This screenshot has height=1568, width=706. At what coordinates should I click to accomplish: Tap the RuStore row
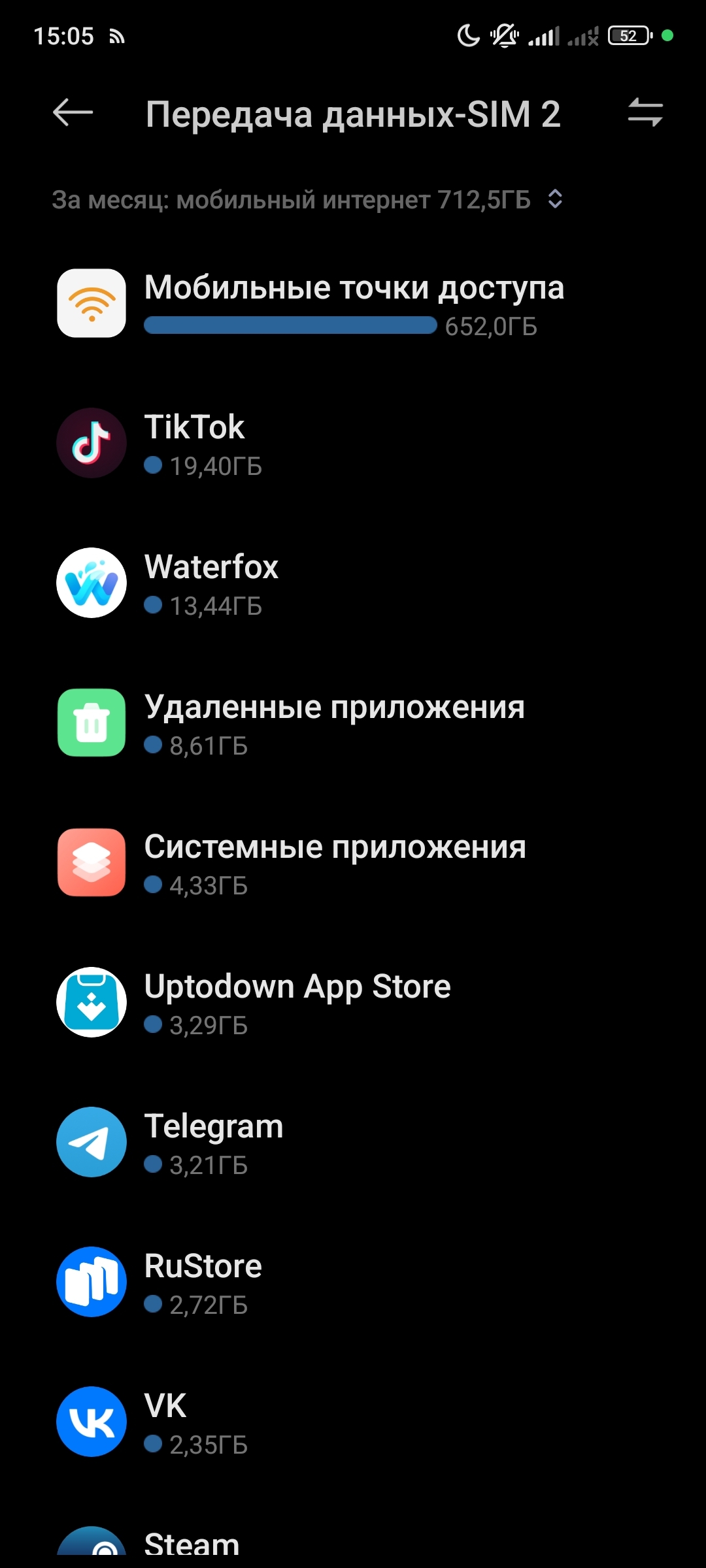353,1283
